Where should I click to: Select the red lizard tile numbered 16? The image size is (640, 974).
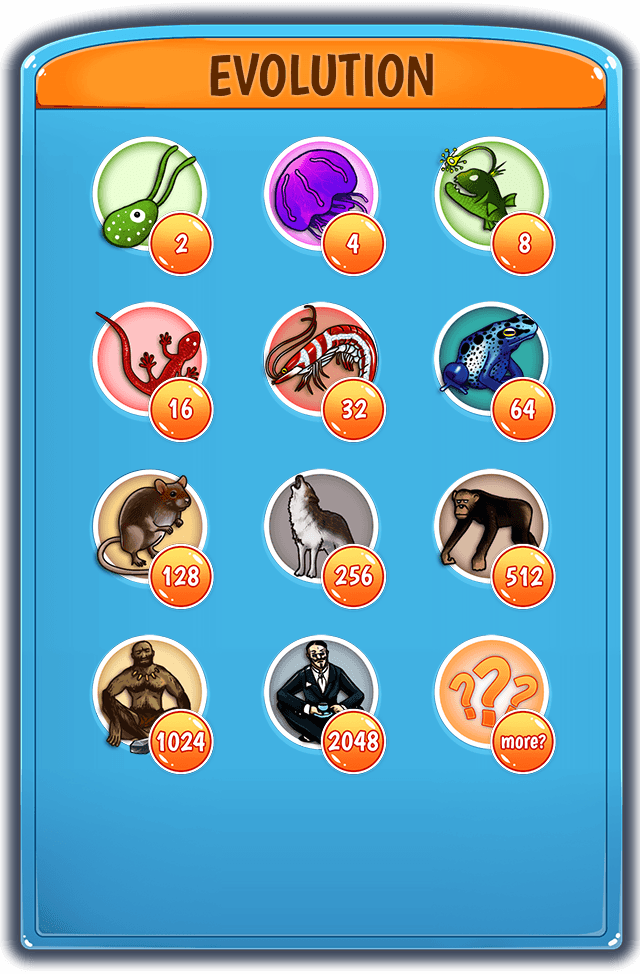coord(149,358)
